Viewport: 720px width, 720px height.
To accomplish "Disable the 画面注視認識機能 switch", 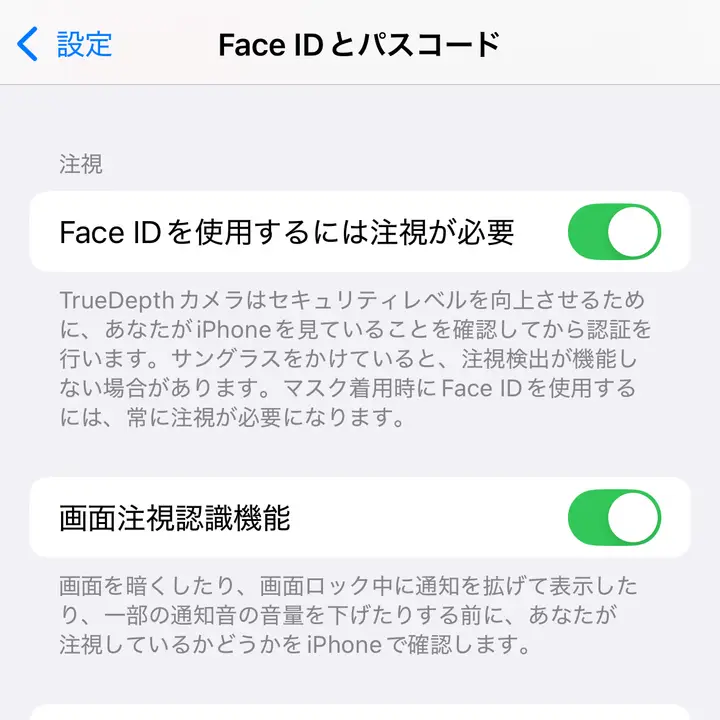I will tap(614, 518).
